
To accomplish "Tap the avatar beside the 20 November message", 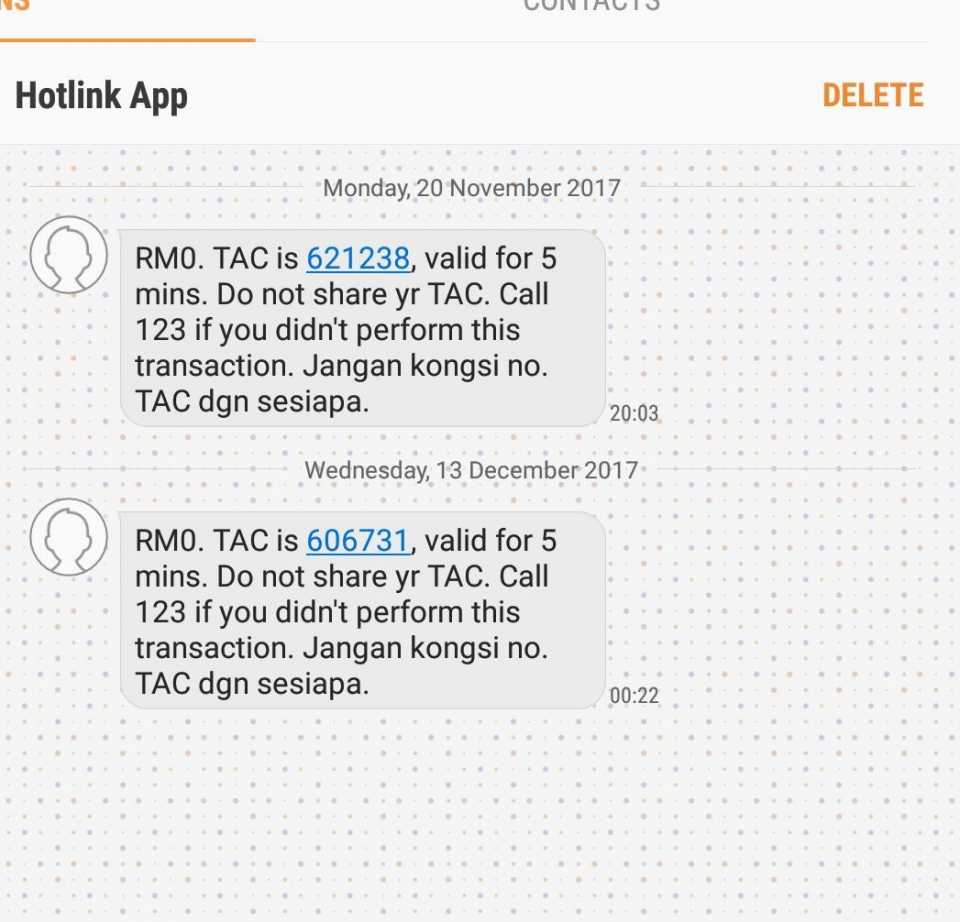I will click(69, 255).
